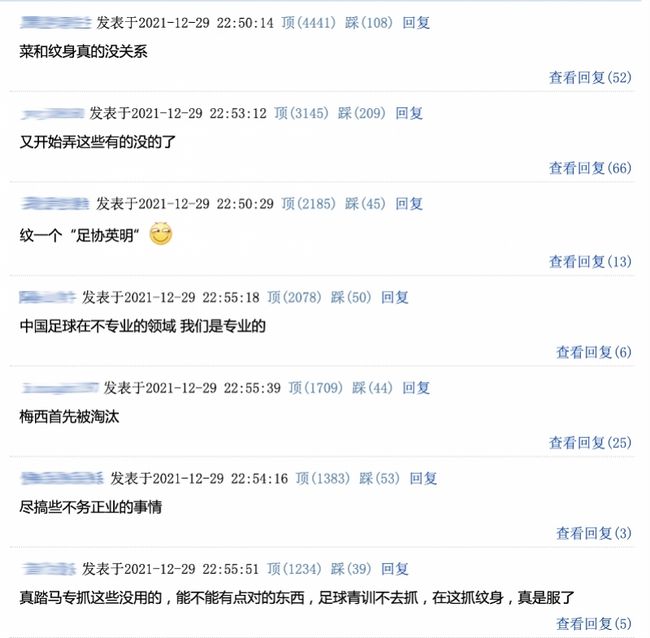Image resolution: width=650 pixels, height=638 pixels.
Task: Open 查看回复(6) under 中国足球 comment
Action: click(594, 352)
